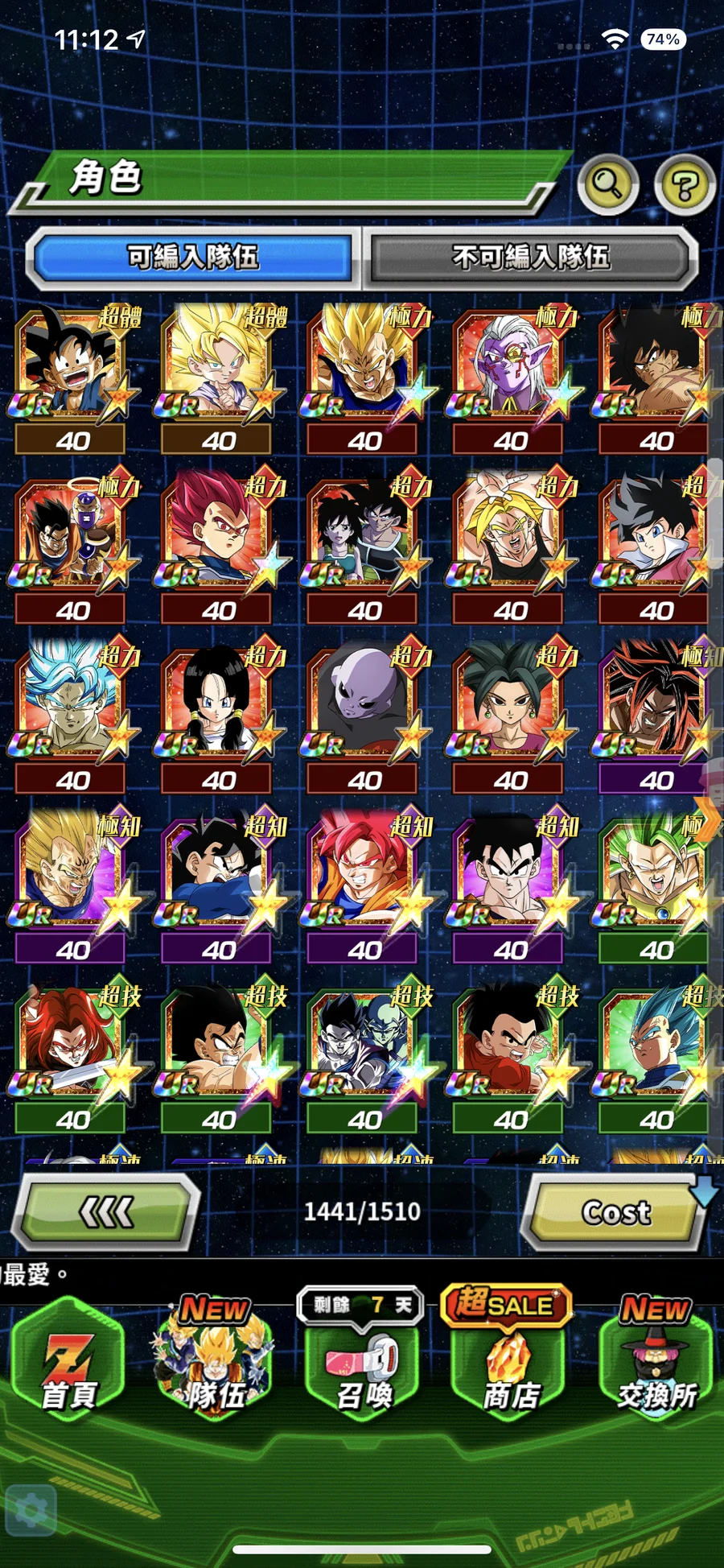Image resolution: width=724 pixels, height=1568 pixels.
Task: Switch to 不可編入隊伍 tab
Action: [531, 258]
